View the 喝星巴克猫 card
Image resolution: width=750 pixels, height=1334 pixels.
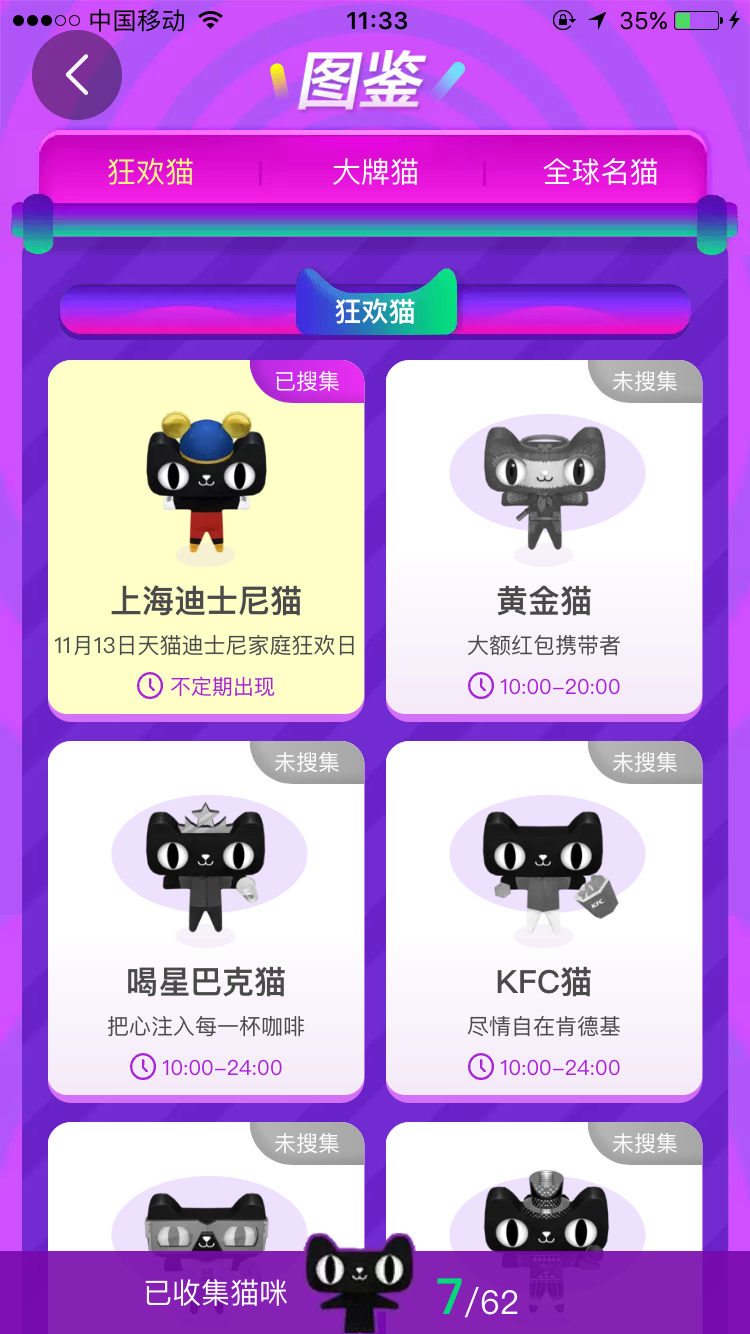coord(206,918)
